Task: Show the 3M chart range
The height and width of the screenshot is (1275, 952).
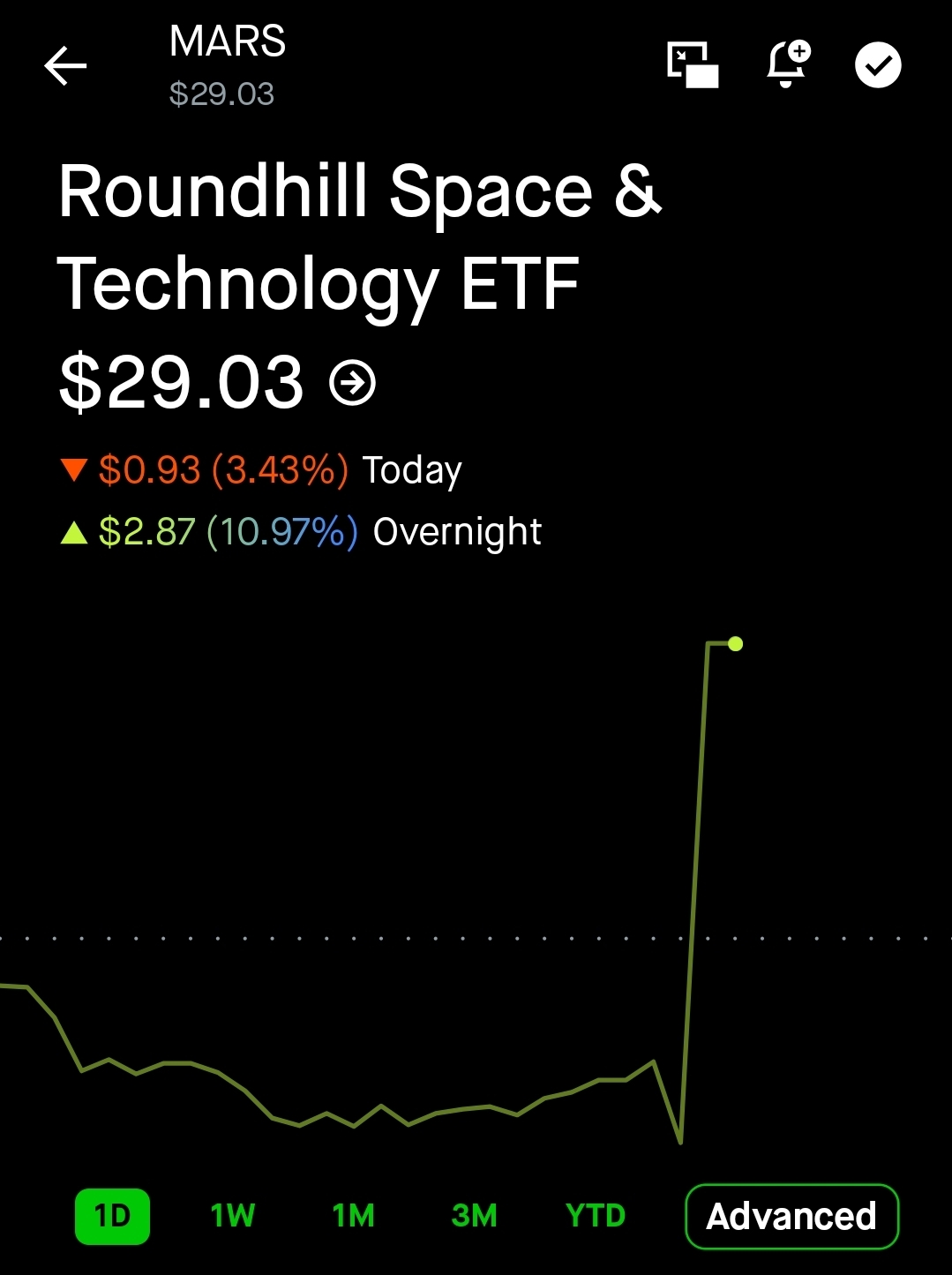Action: (x=475, y=1217)
